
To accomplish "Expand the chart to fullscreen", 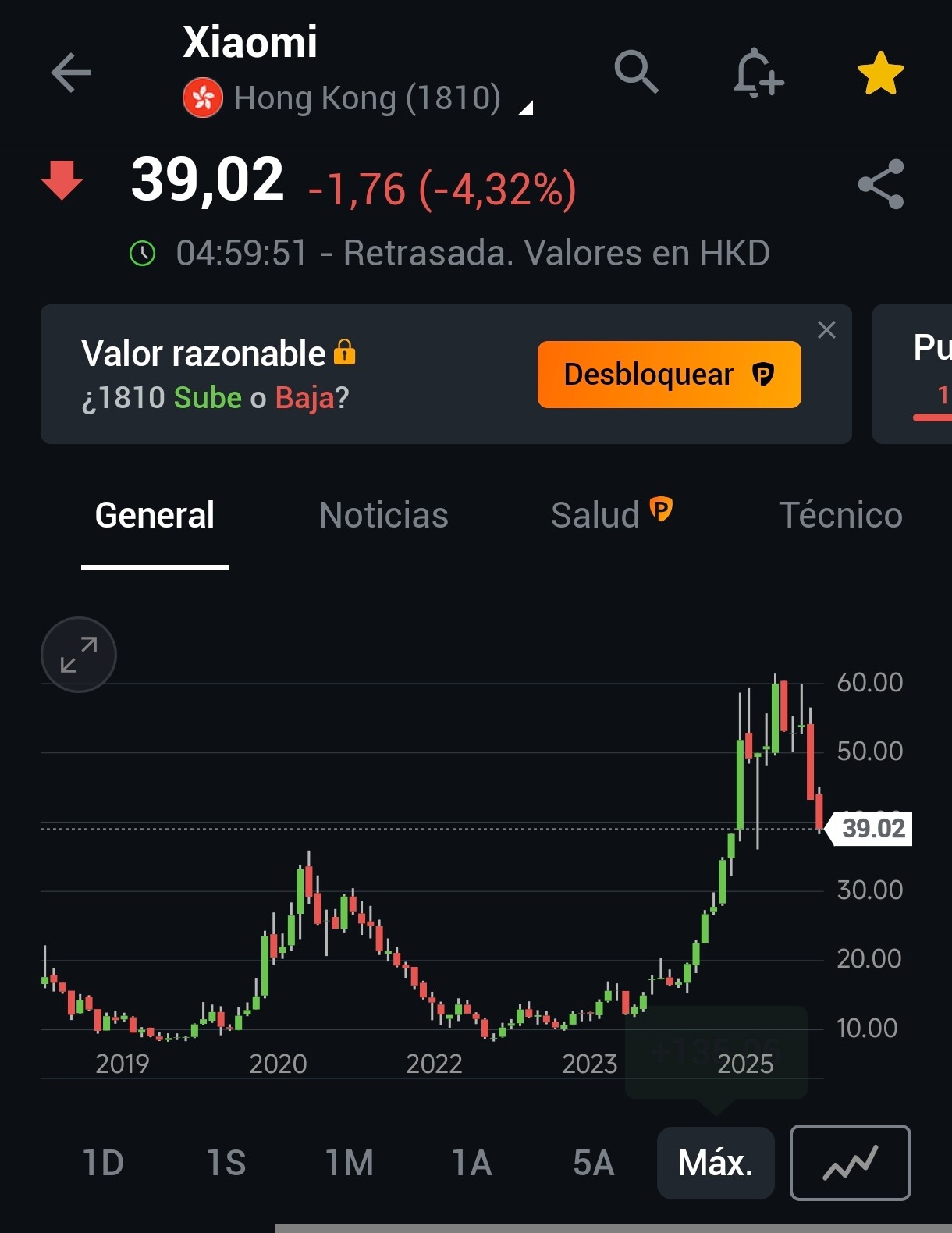I will [79, 655].
